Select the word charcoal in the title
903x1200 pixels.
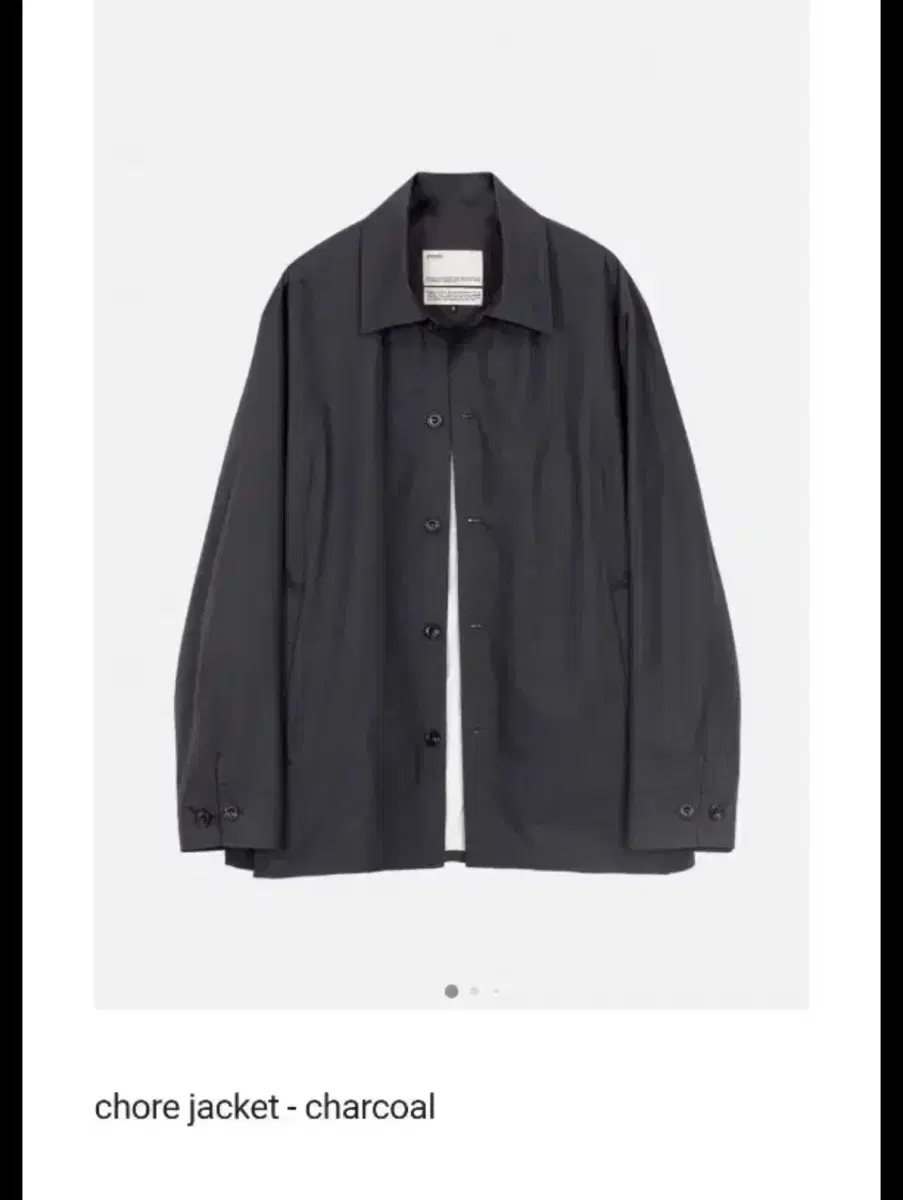point(370,1106)
